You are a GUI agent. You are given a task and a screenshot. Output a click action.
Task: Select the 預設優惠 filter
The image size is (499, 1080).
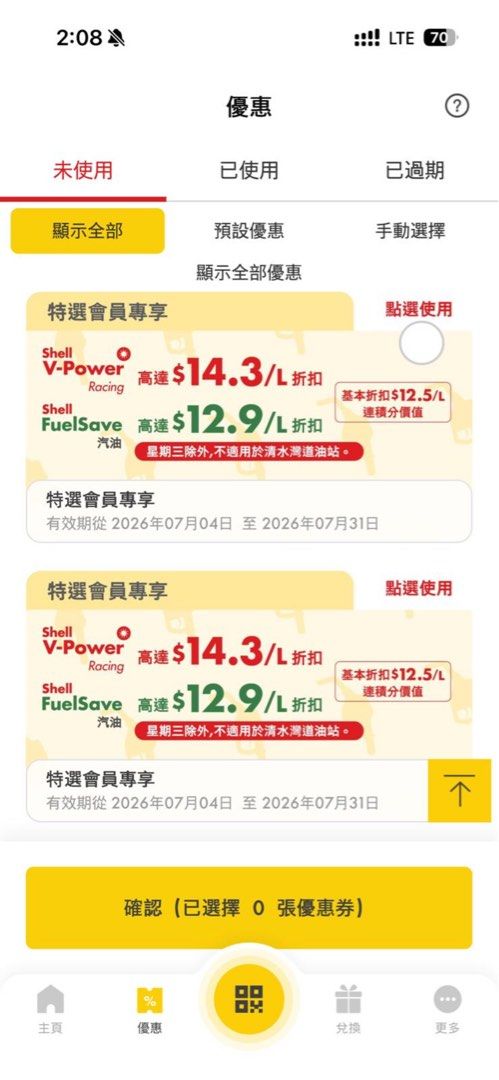tap(249, 231)
